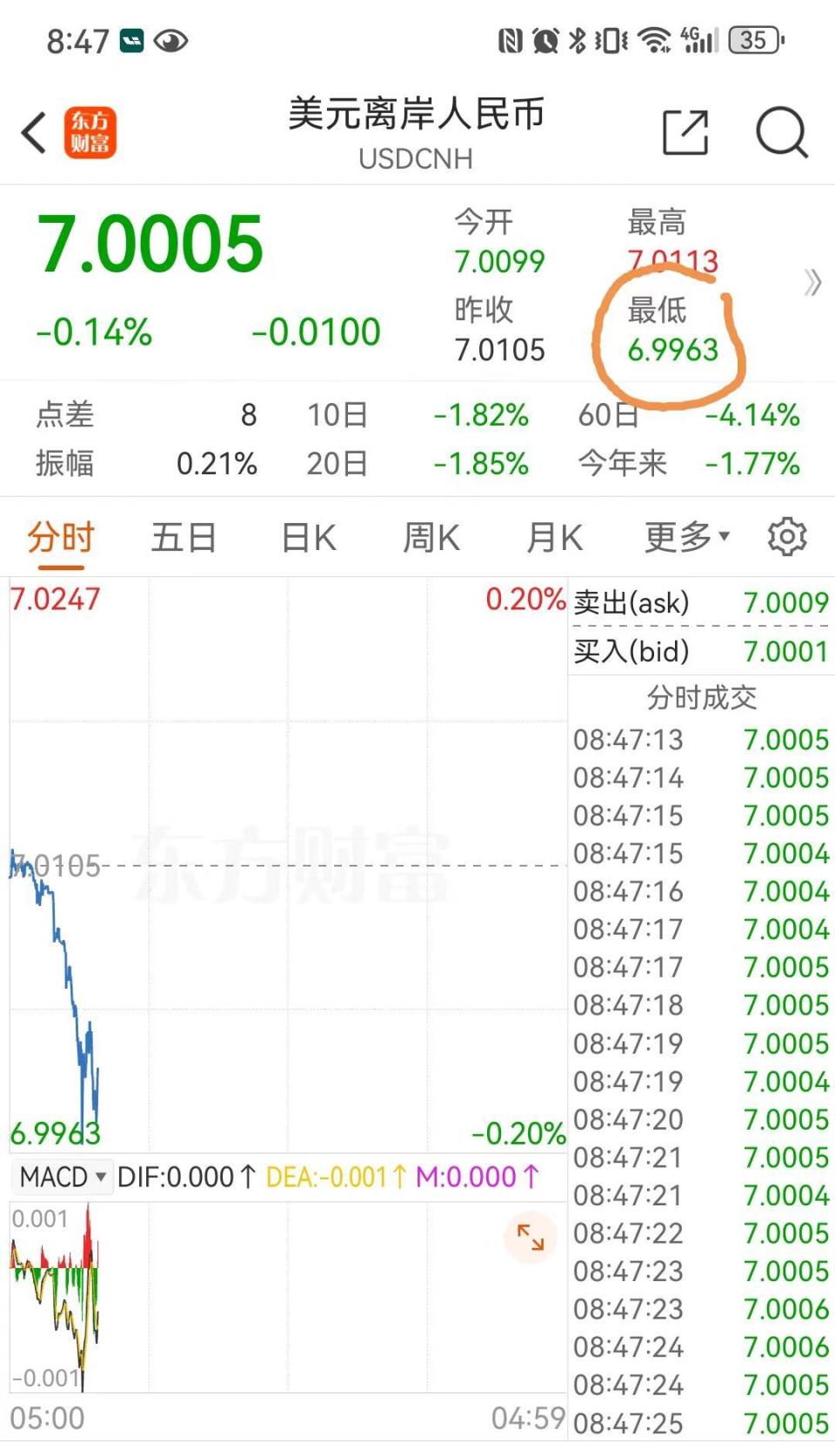Tap the share icon beside the search icon
The image size is (835, 1456).
coord(686,132)
